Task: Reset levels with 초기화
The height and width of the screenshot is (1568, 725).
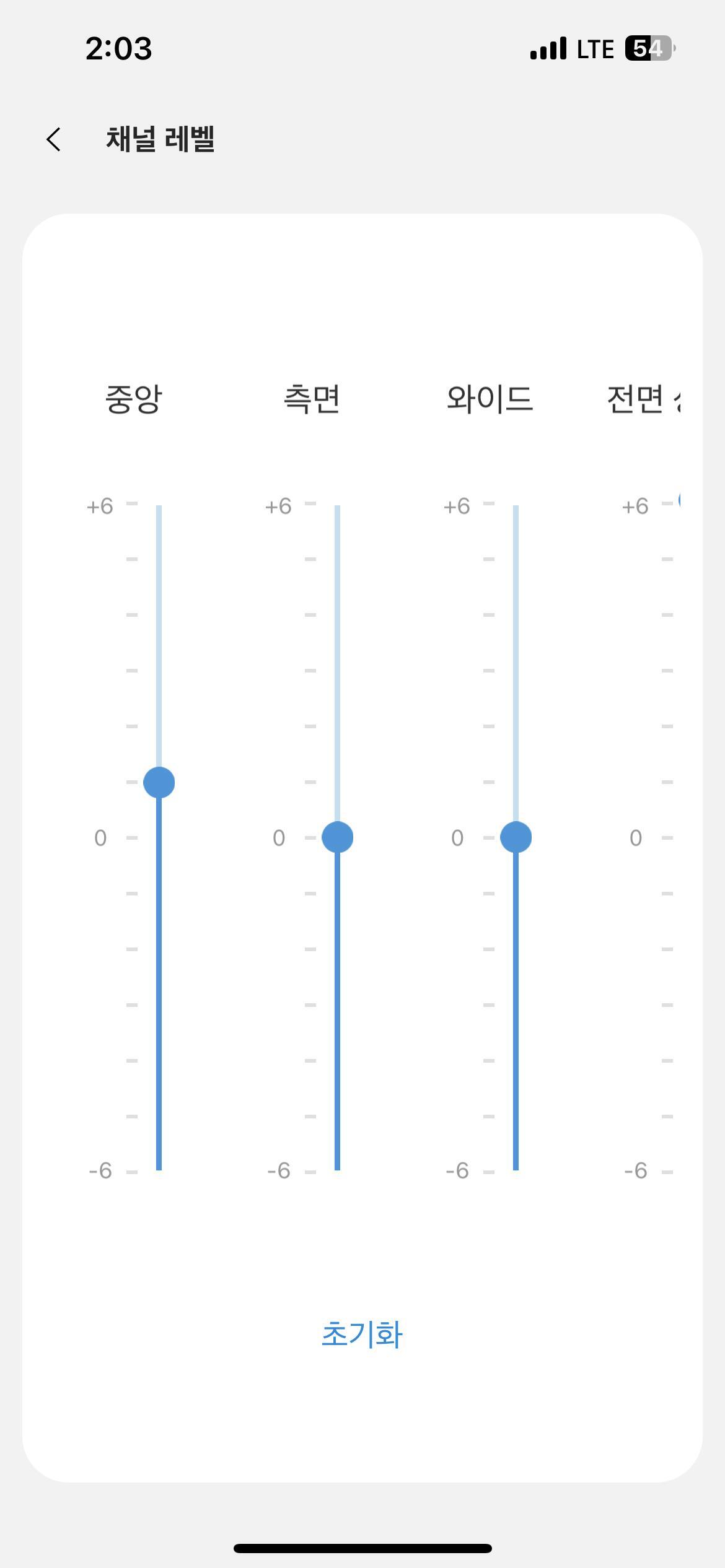Action: coord(362,1334)
